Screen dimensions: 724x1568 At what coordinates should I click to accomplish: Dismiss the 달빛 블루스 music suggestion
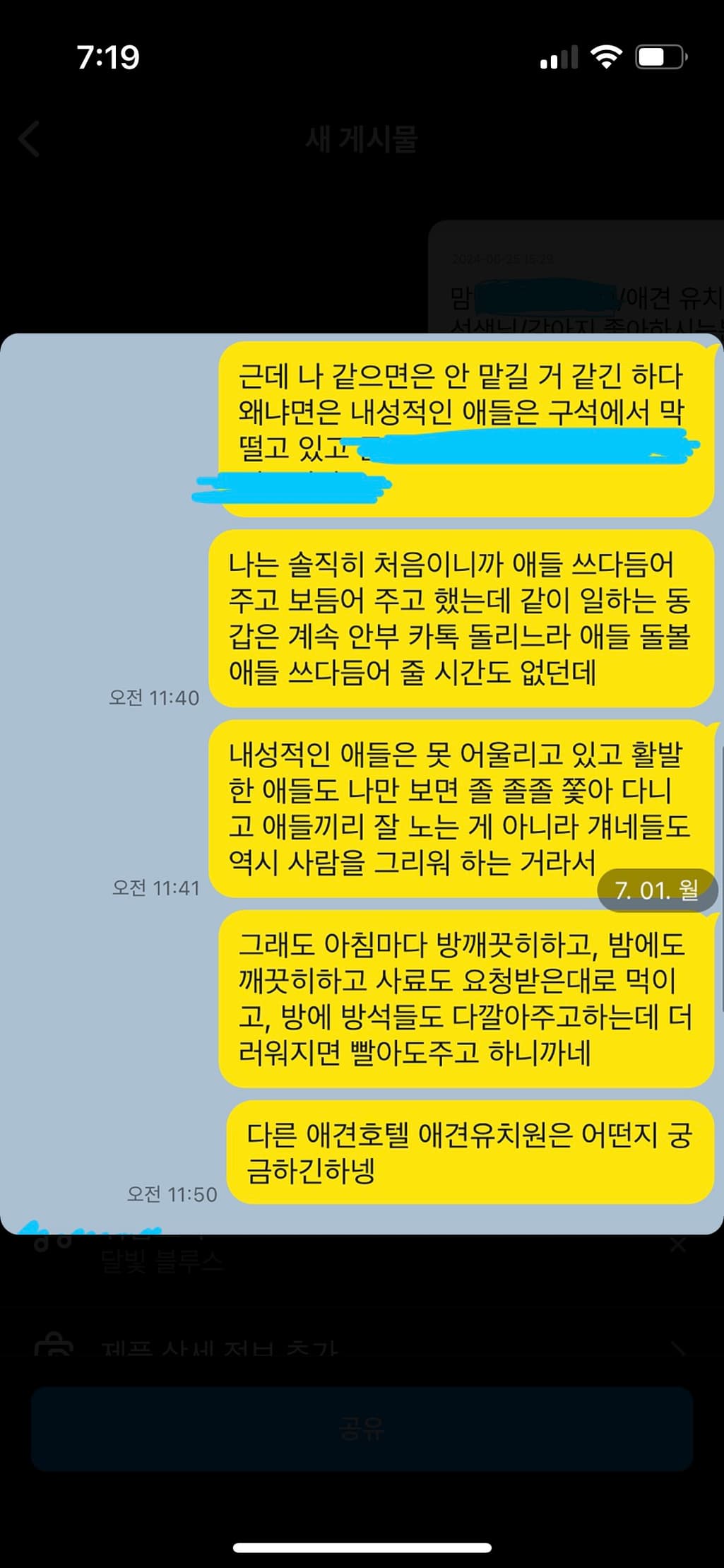[677, 1245]
